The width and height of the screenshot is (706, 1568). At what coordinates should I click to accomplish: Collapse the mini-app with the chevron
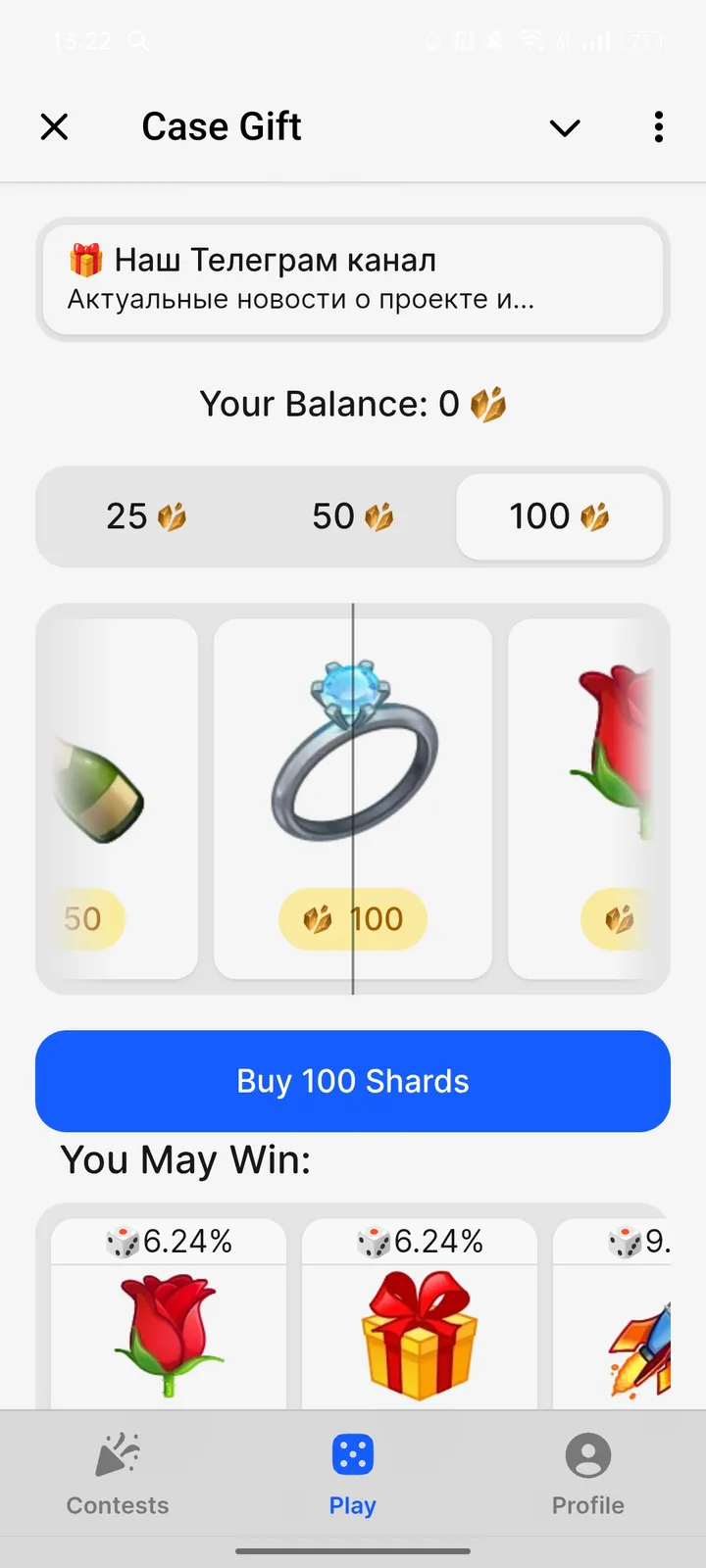(564, 127)
